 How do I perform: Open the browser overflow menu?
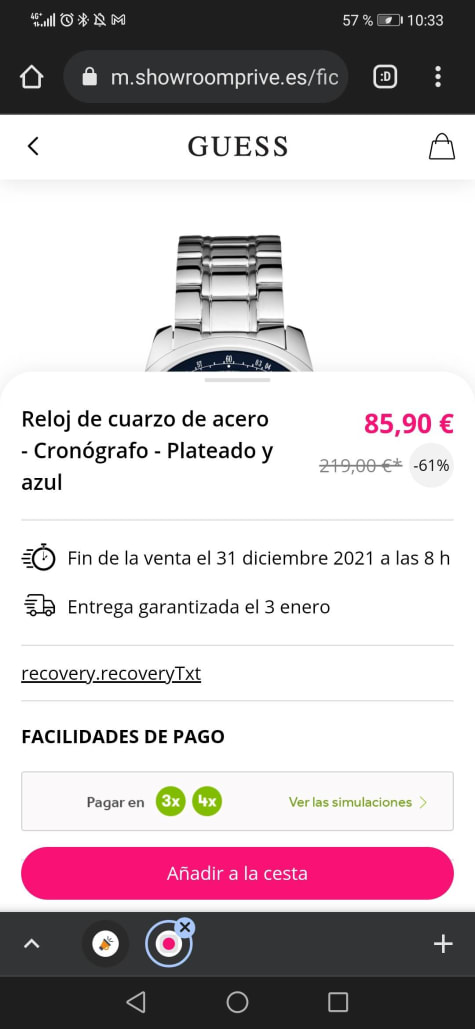pyautogui.click(x=438, y=77)
